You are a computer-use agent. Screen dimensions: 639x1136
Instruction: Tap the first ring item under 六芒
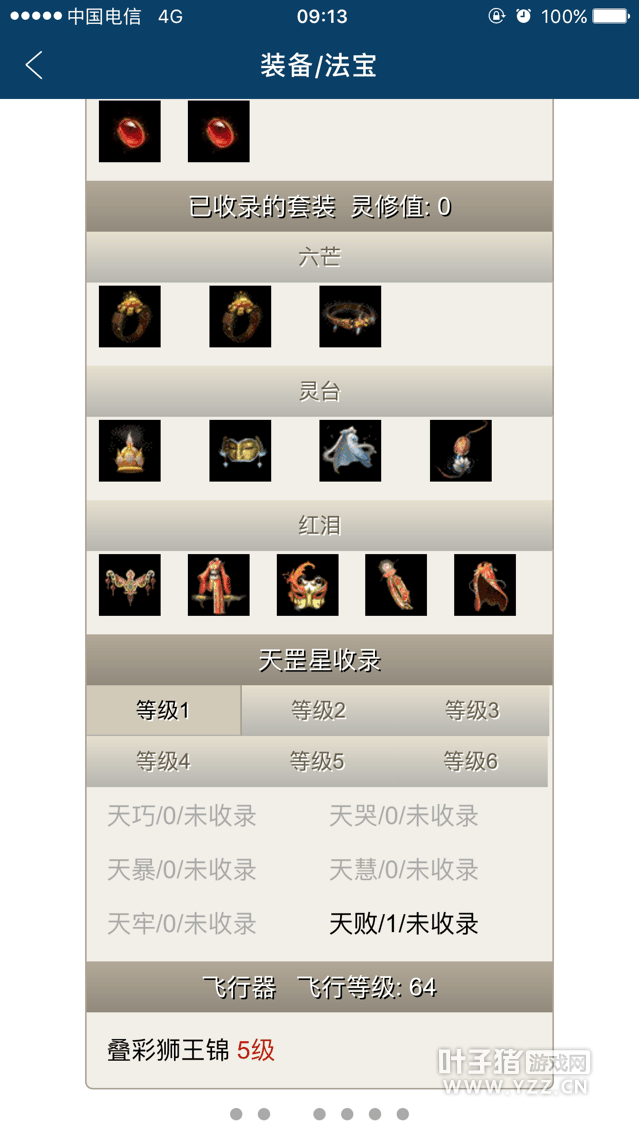coord(130,317)
